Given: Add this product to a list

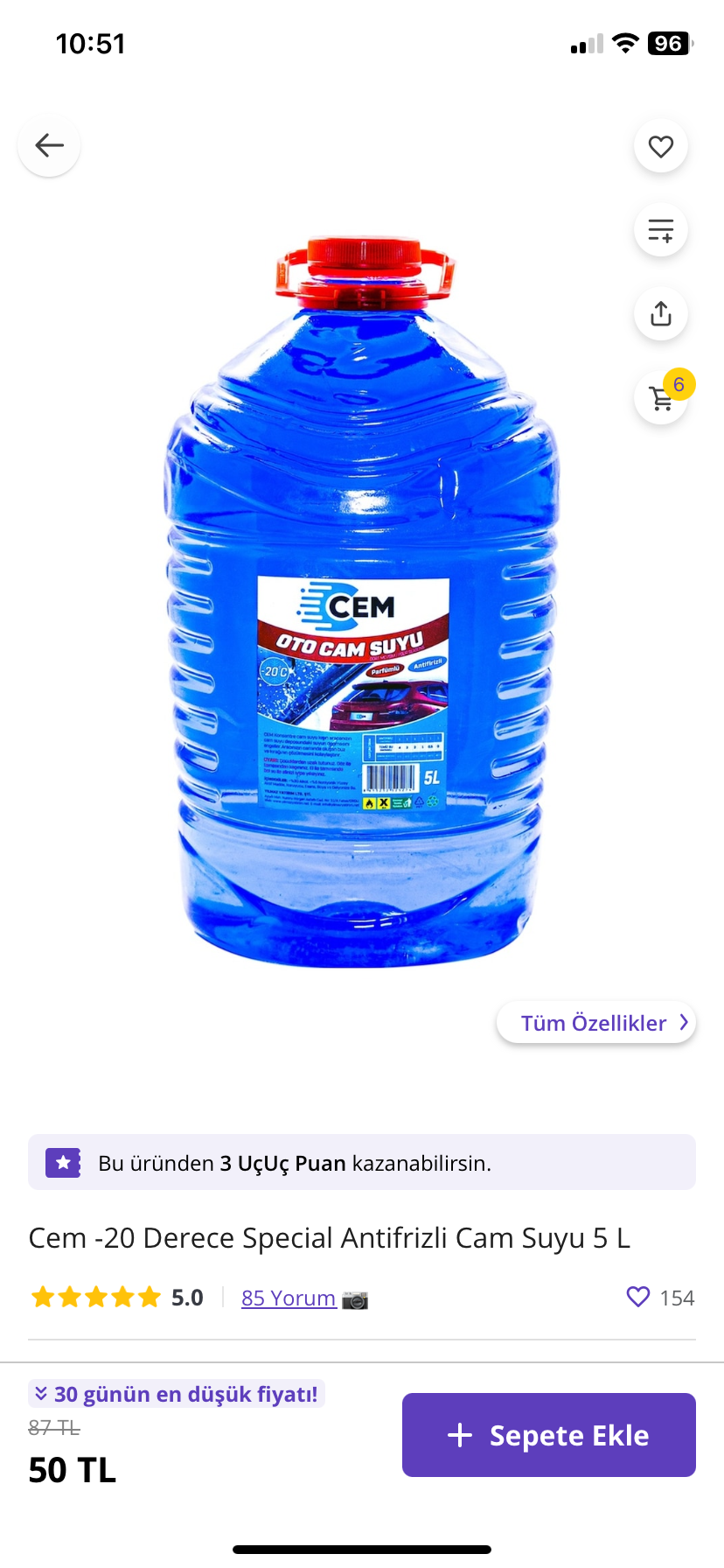Looking at the screenshot, I should pos(661,230).
